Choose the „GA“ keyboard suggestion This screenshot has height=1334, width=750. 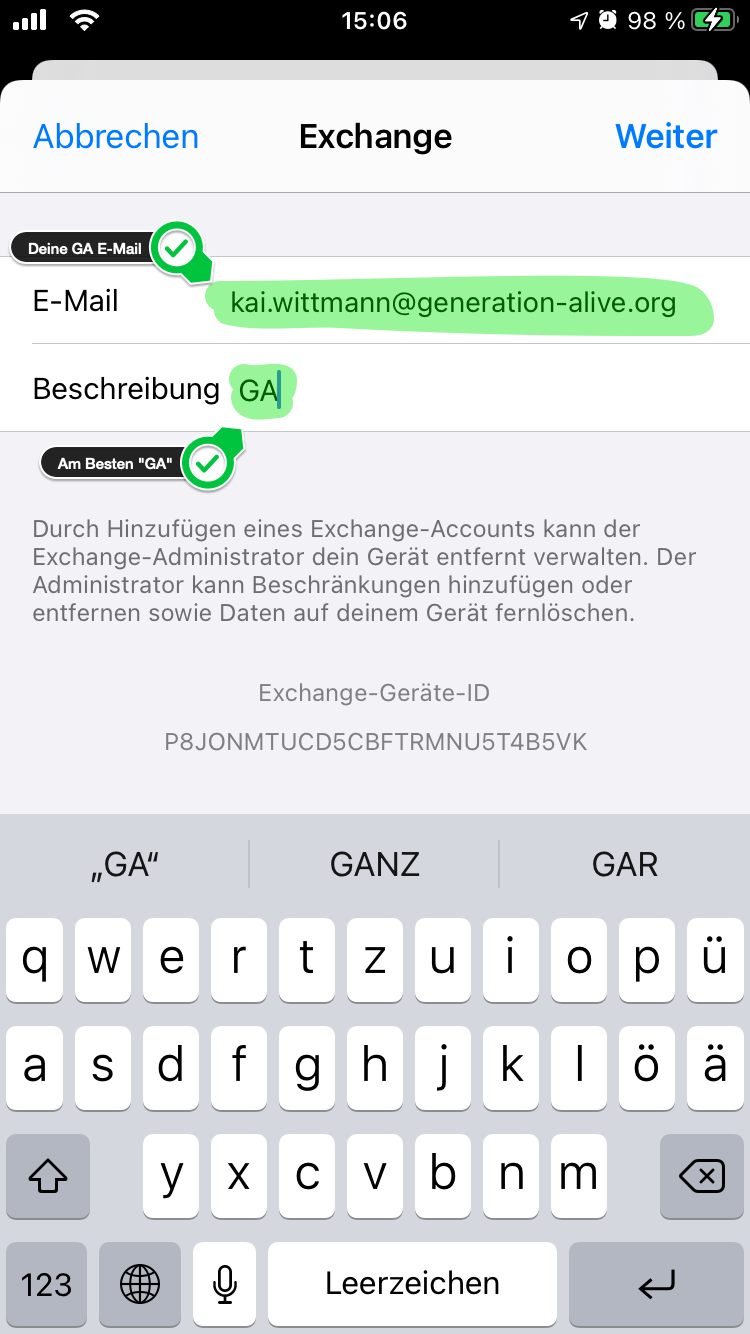tap(126, 864)
